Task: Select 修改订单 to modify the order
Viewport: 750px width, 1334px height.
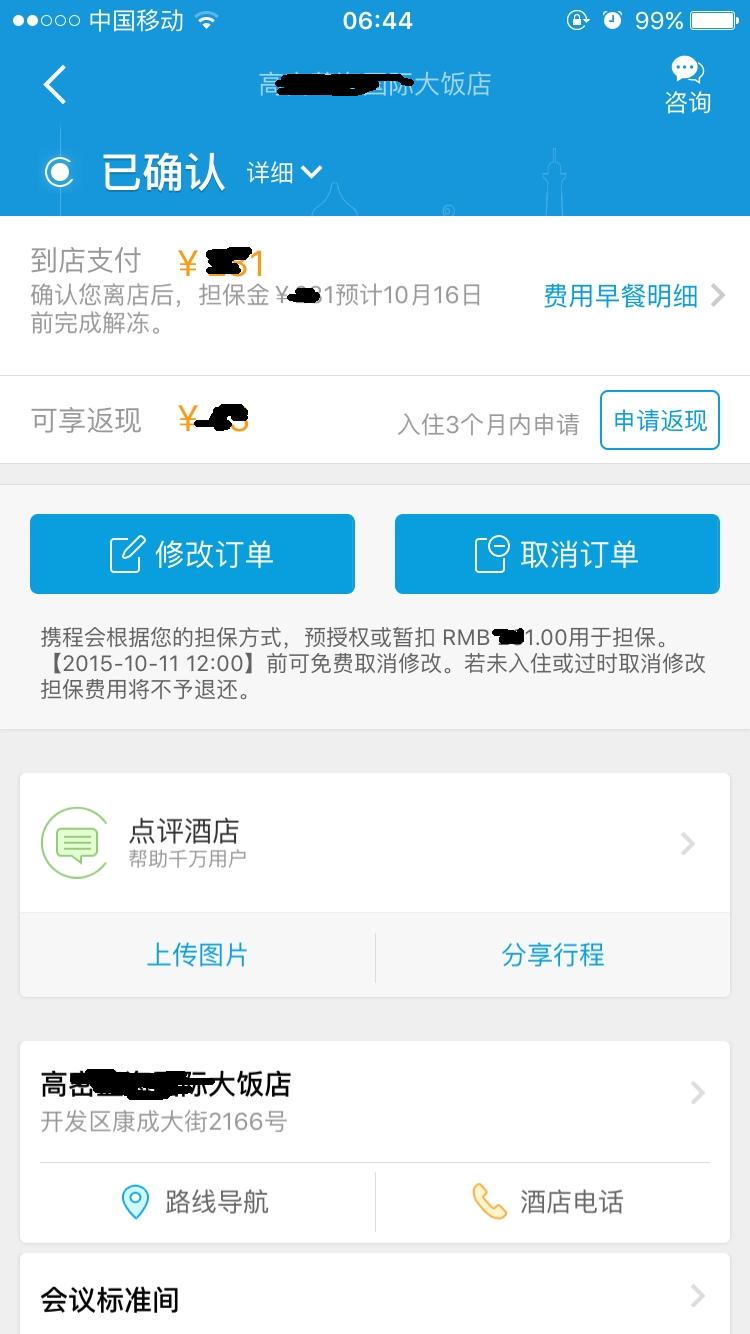Action: pos(192,554)
